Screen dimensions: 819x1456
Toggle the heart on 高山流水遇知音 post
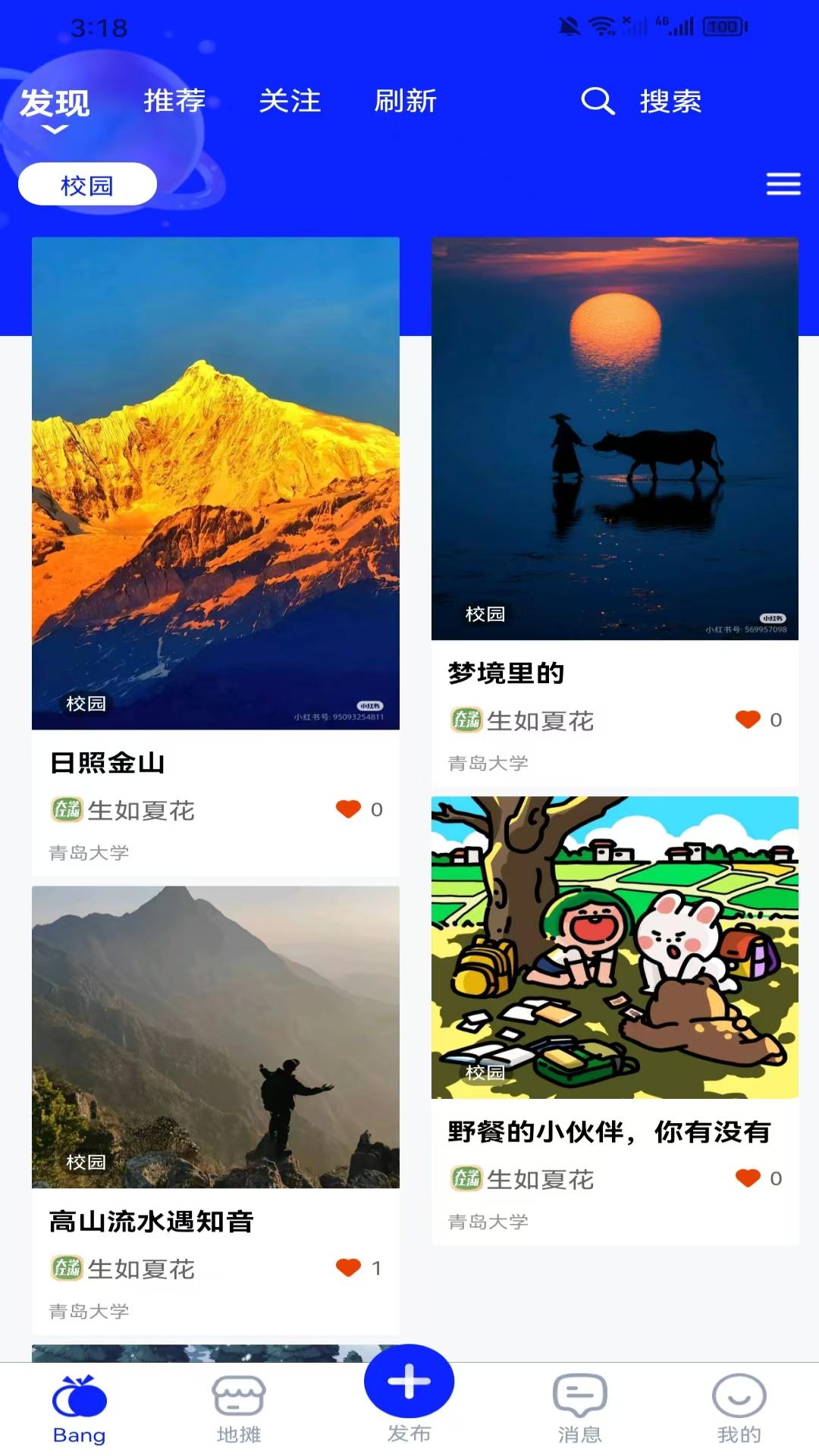pyautogui.click(x=349, y=1266)
